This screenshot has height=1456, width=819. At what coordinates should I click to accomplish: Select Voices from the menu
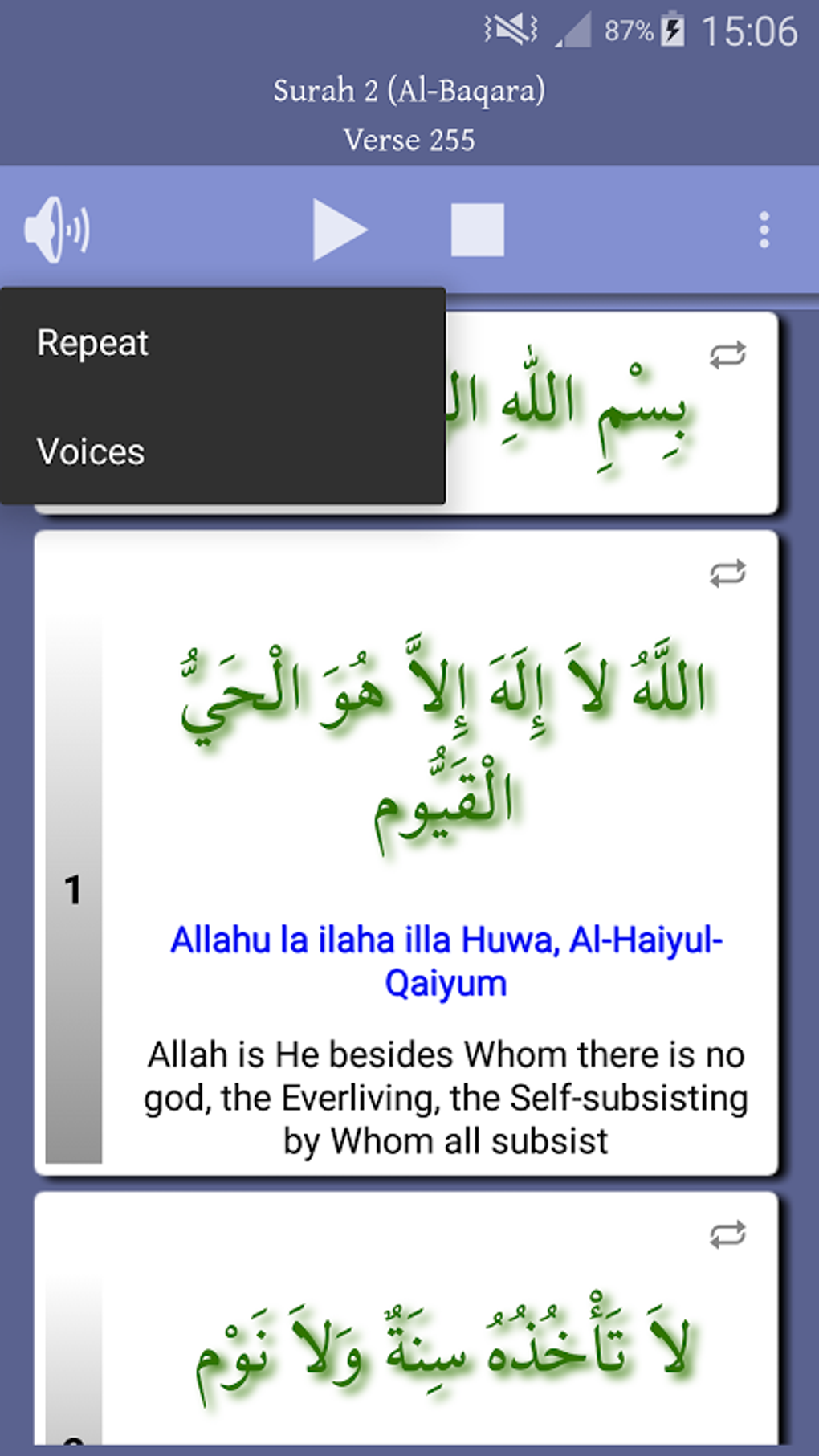90,452
